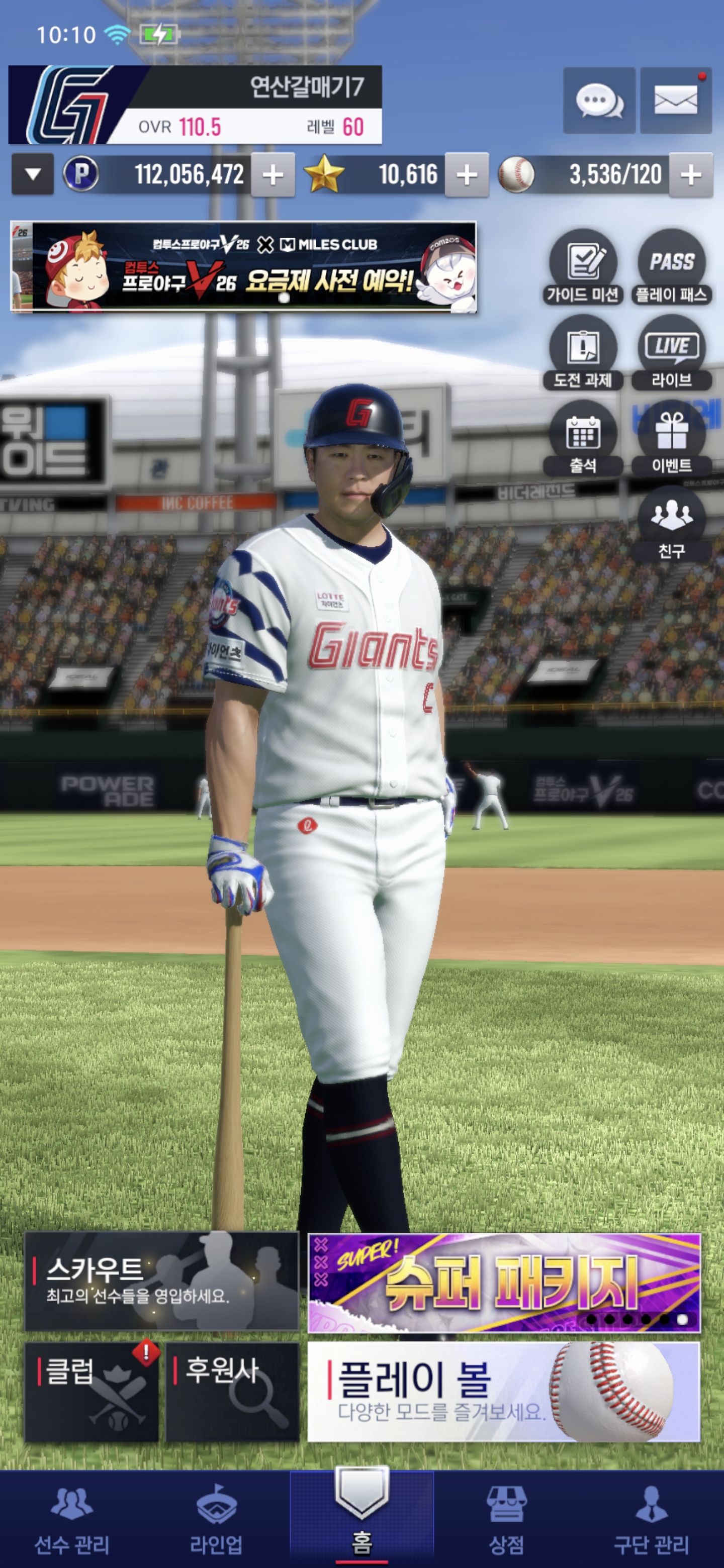
Task: Enter the 클럽 menu
Action: [92, 1392]
